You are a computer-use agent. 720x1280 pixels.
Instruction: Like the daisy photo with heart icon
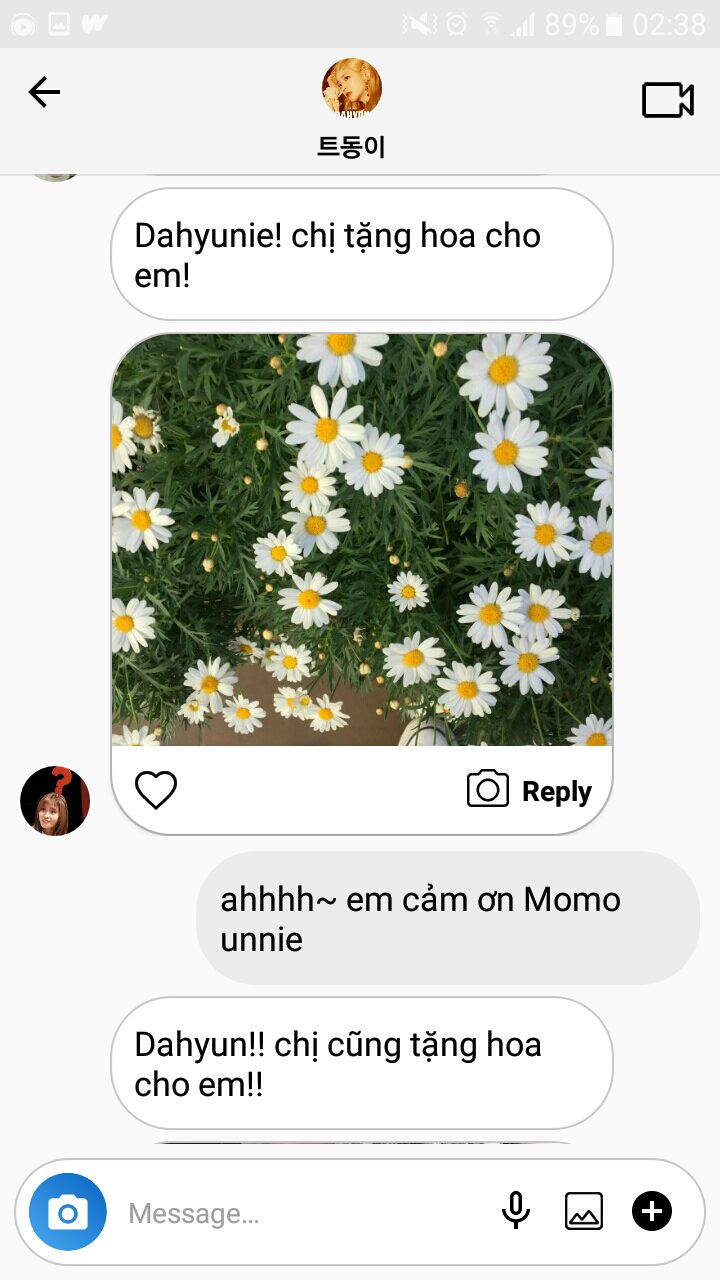click(156, 791)
